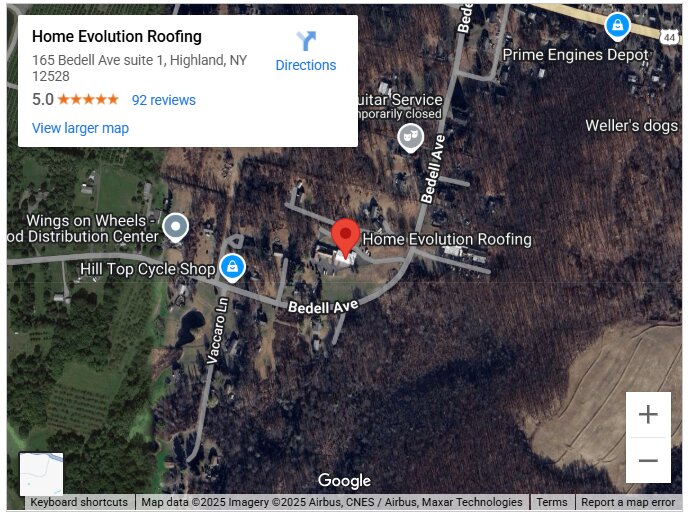Select the Prime Engines Depot marker
The image size is (691, 517).
[x=618, y=24]
